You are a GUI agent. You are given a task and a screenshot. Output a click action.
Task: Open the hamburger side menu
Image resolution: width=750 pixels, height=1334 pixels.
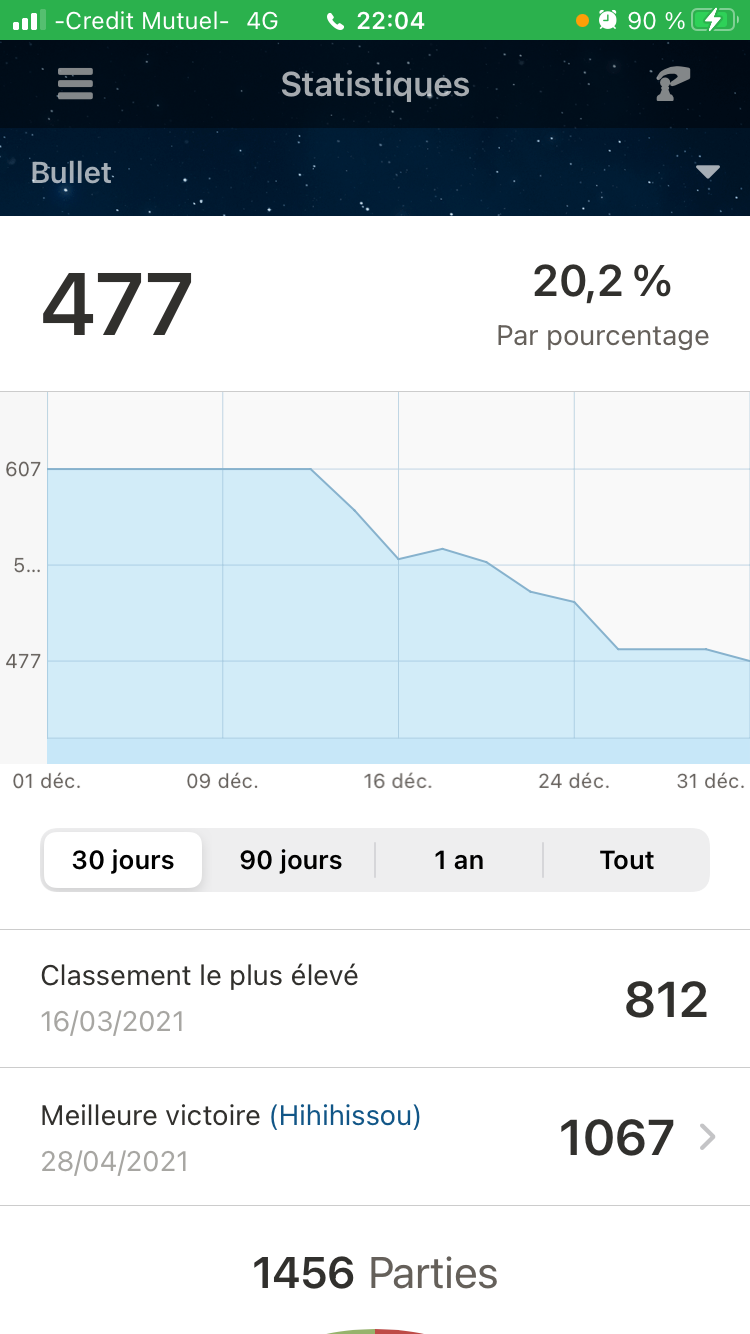click(x=75, y=84)
